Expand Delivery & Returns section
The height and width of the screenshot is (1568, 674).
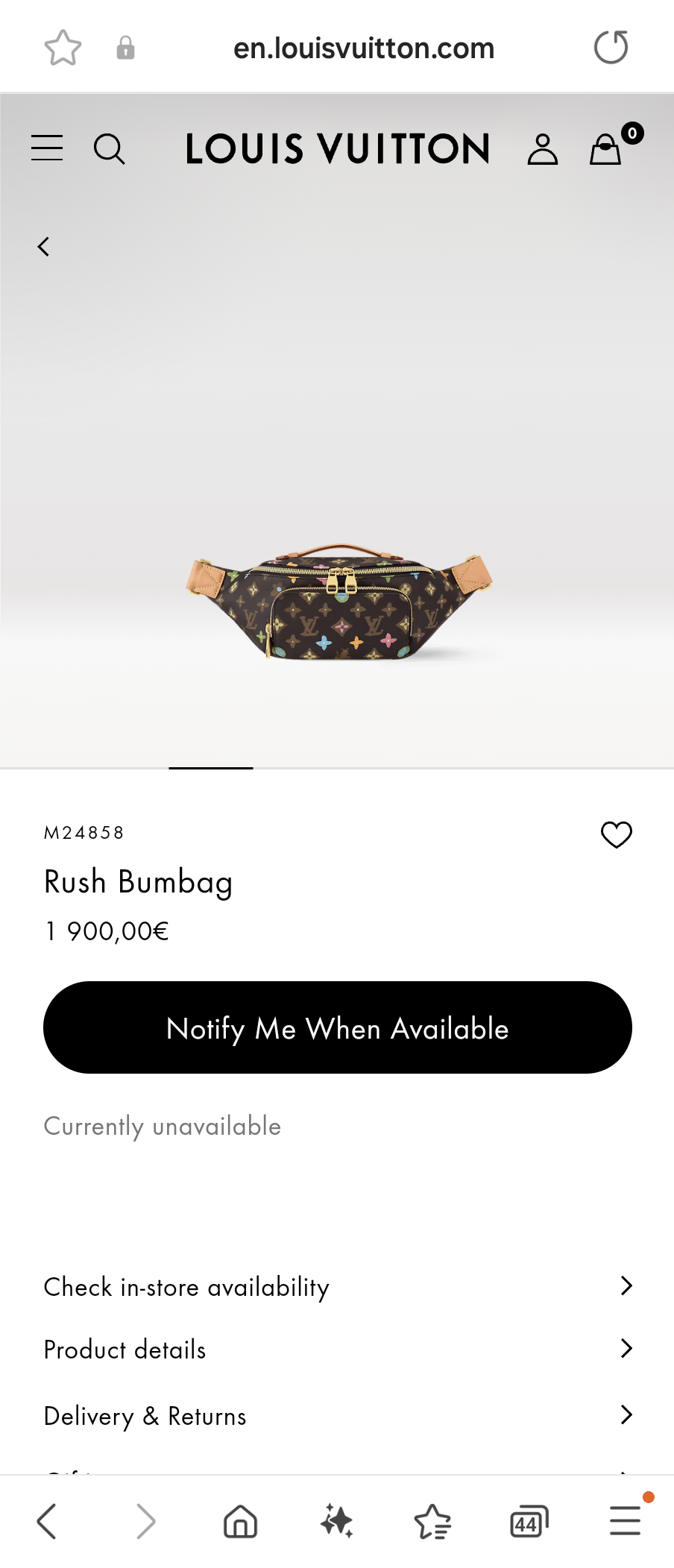[x=337, y=1415]
